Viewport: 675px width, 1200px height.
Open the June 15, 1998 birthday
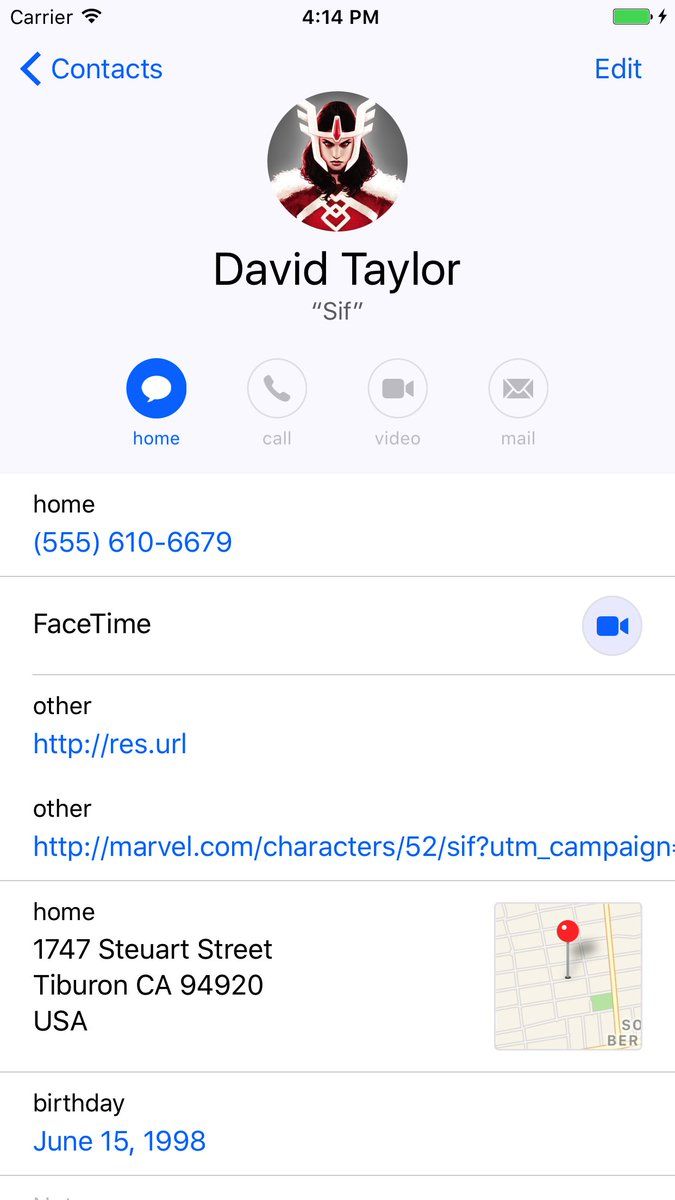[x=120, y=1141]
